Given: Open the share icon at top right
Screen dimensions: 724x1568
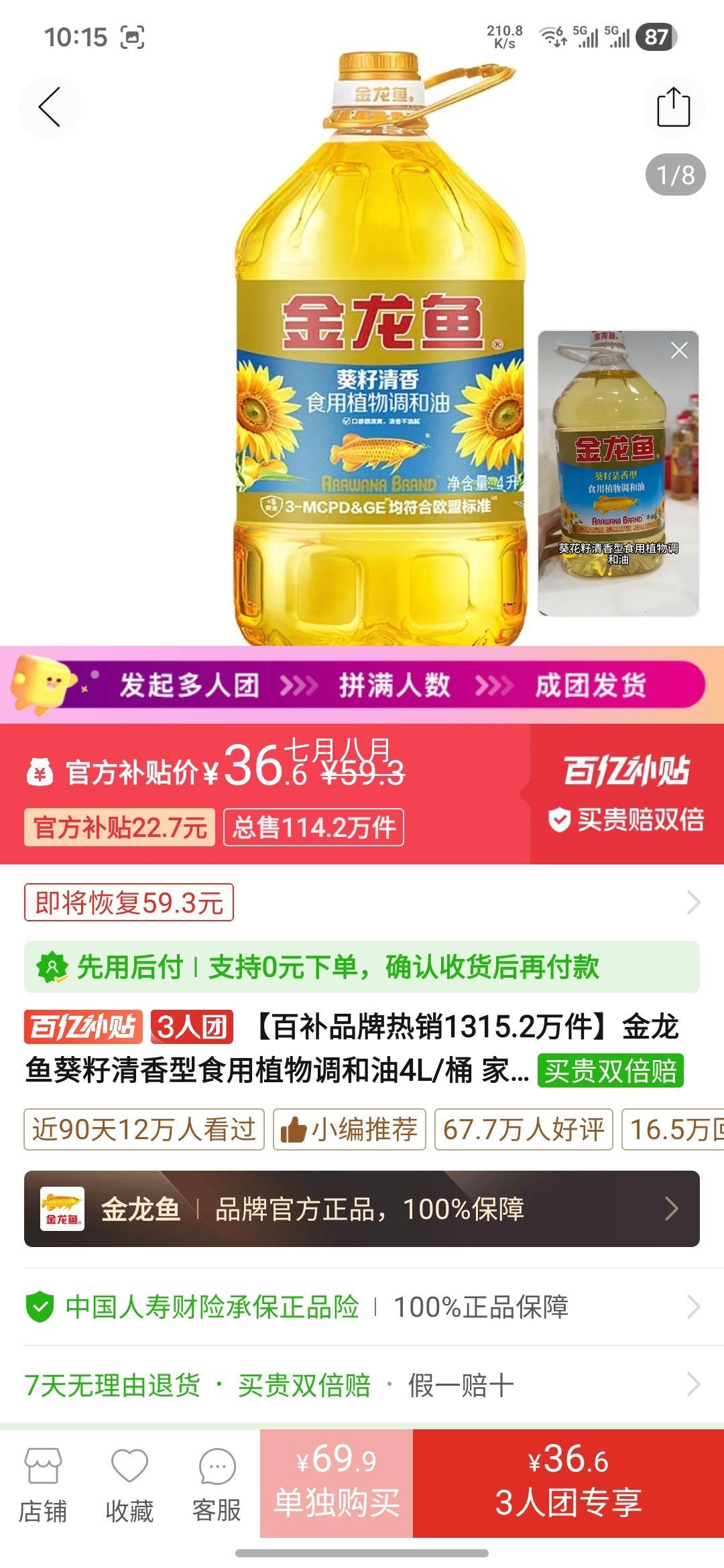Looking at the screenshot, I should pyautogui.click(x=674, y=105).
